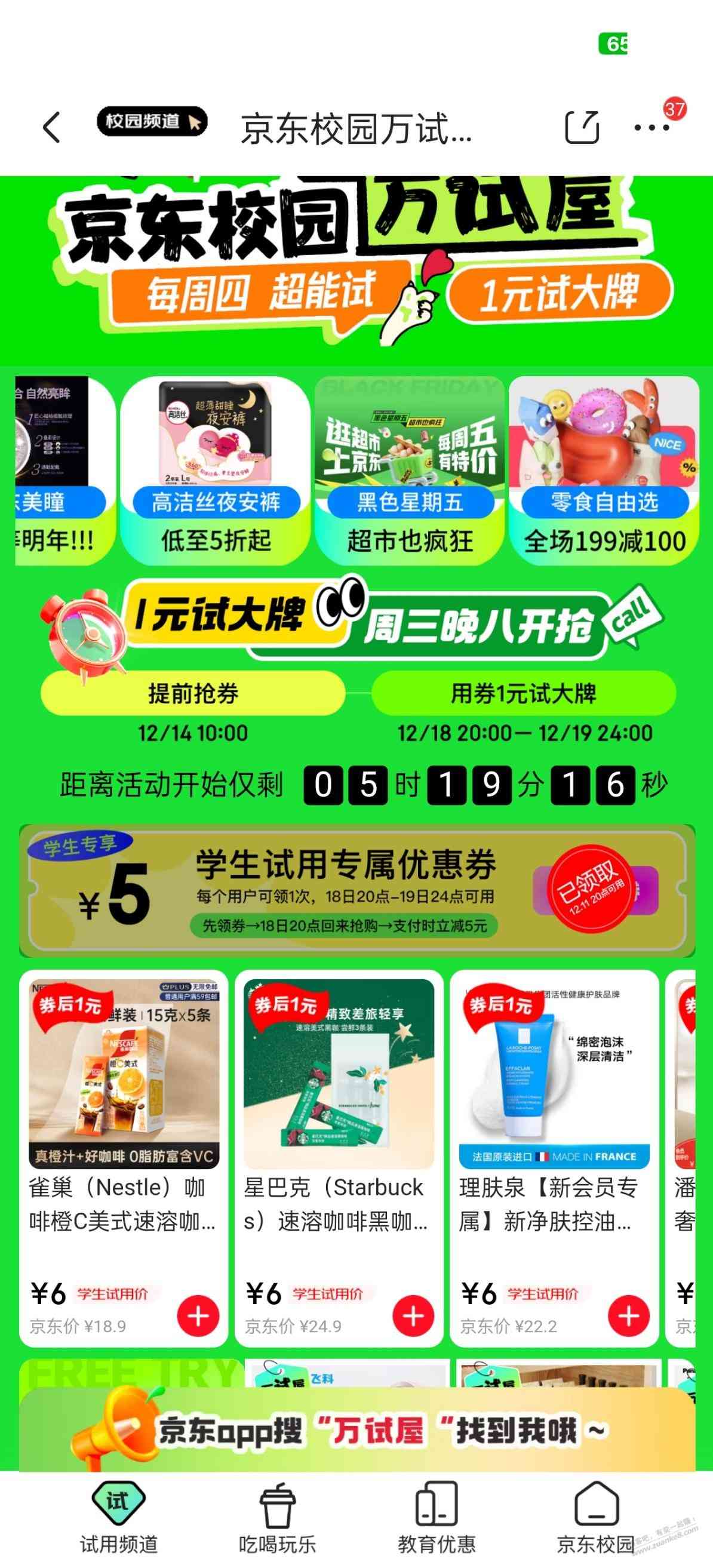Screen dimensions: 713x1568
Task: Share this page
Action: [582, 127]
